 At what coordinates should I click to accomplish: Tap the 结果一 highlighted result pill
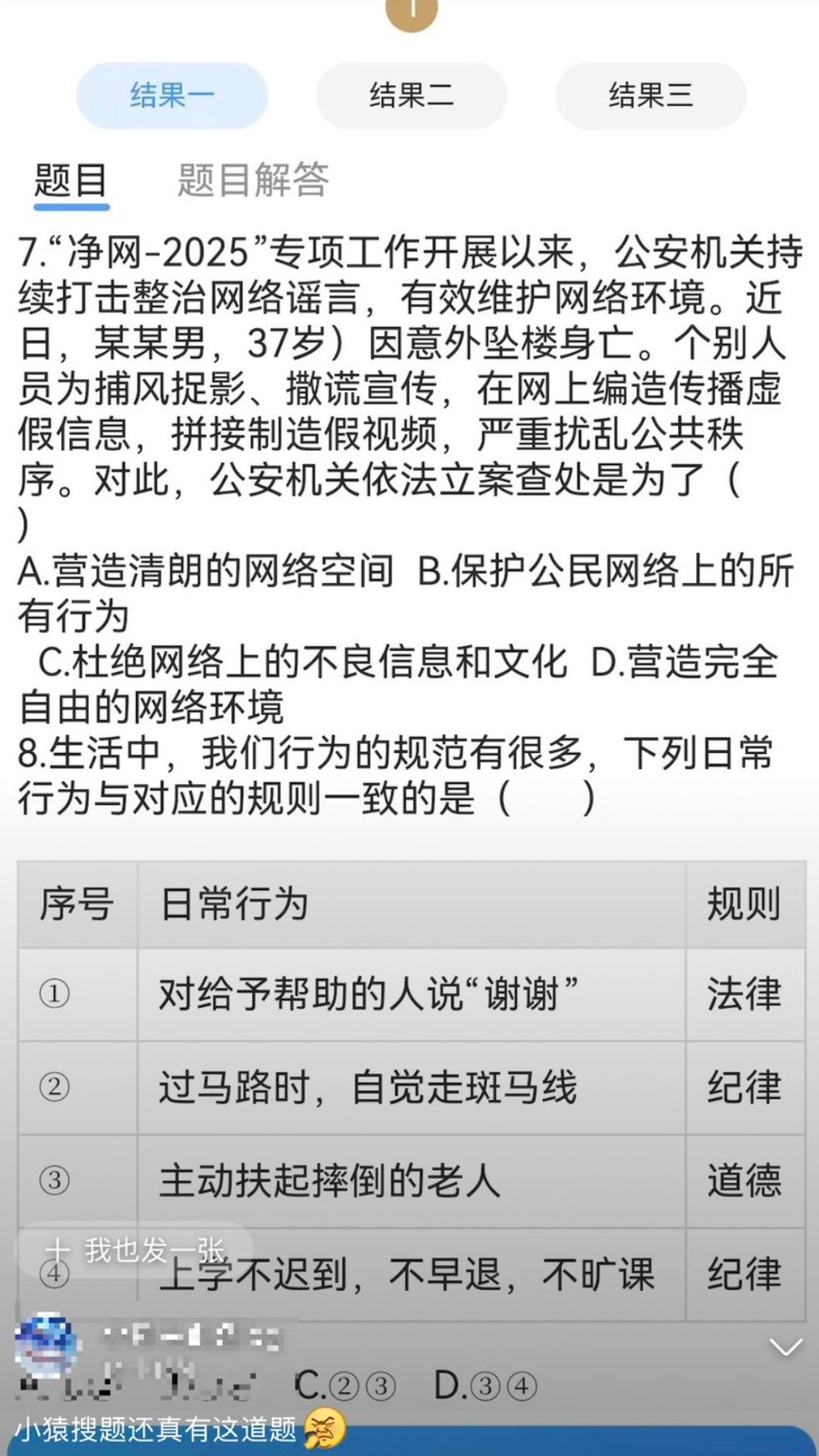pyautogui.click(x=172, y=94)
